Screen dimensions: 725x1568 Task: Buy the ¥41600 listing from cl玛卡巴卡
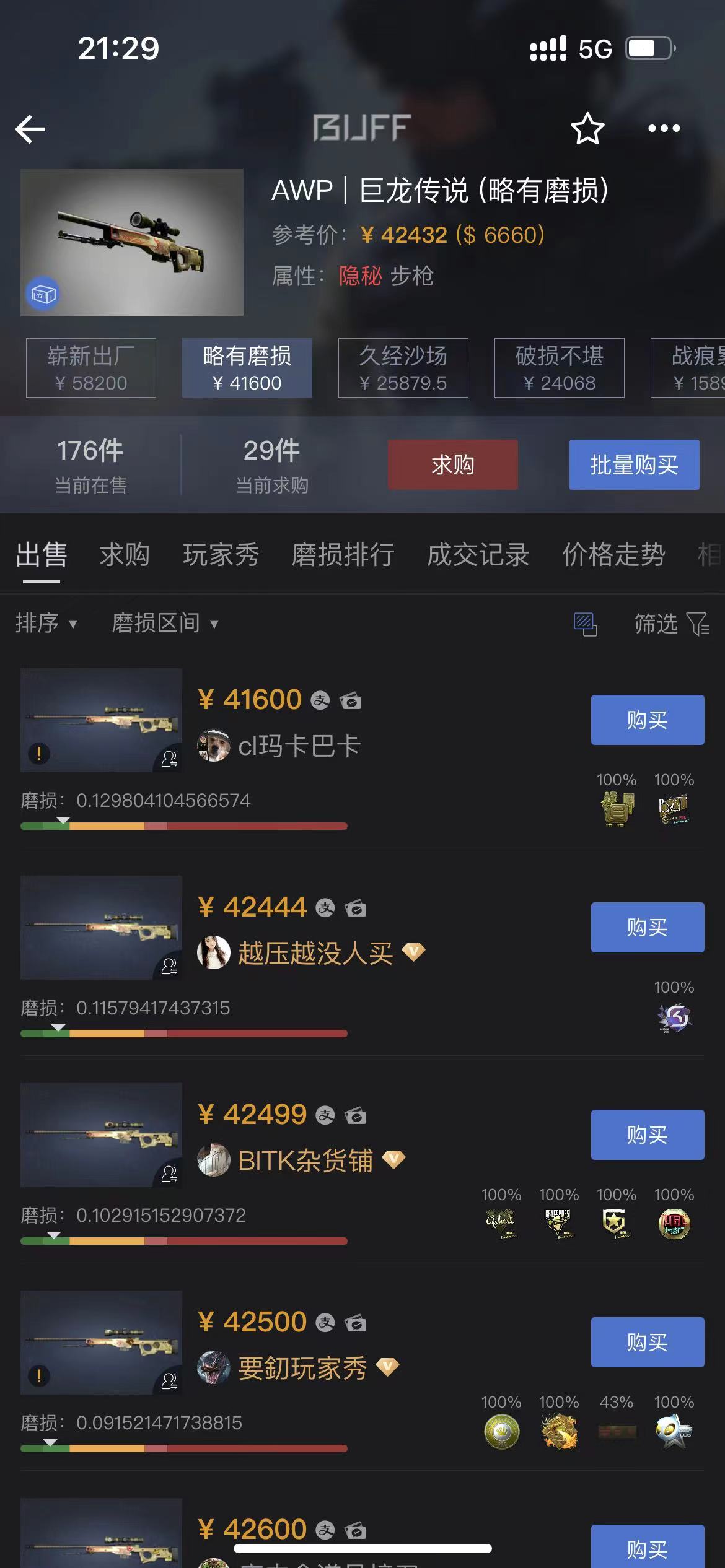(x=647, y=720)
